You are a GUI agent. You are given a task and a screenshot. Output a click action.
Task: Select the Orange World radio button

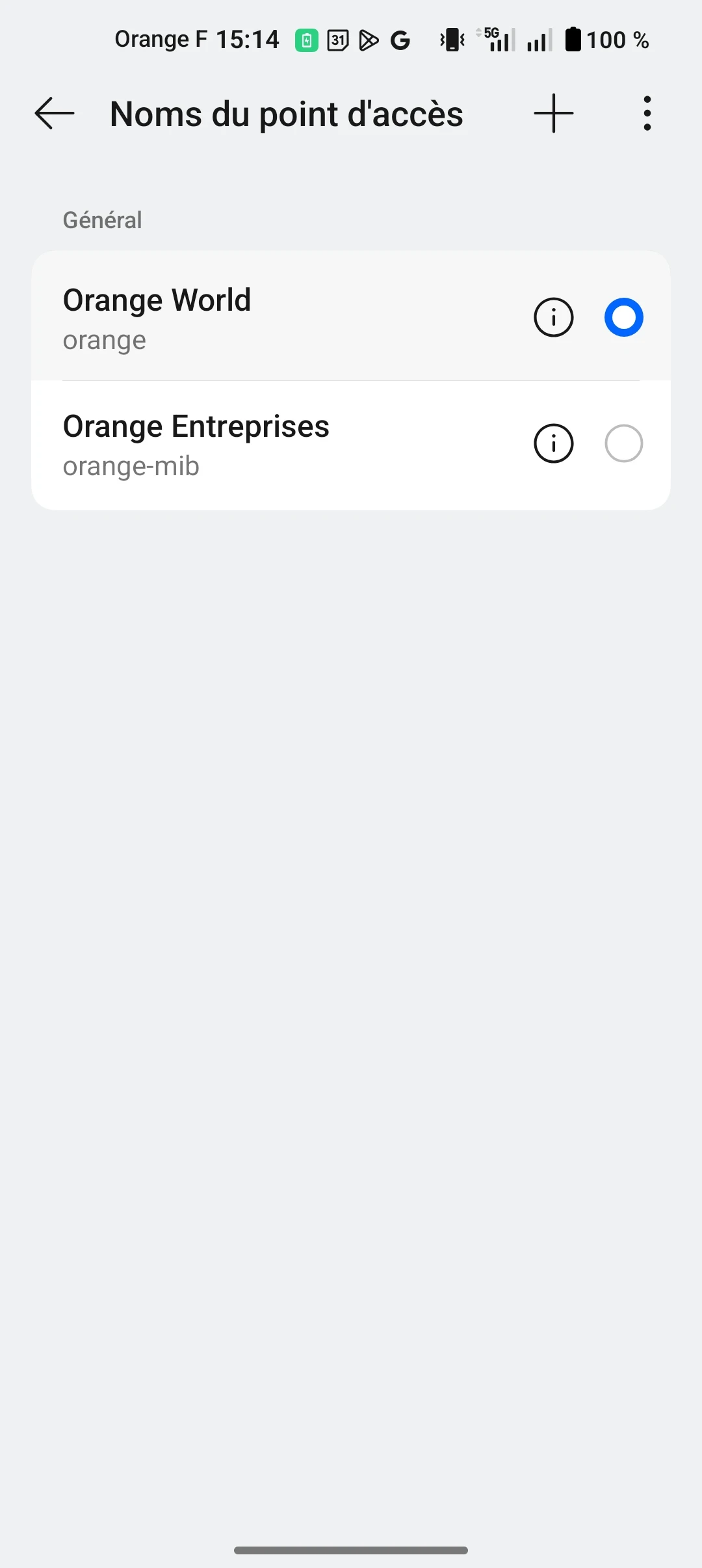[x=623, y=317]
